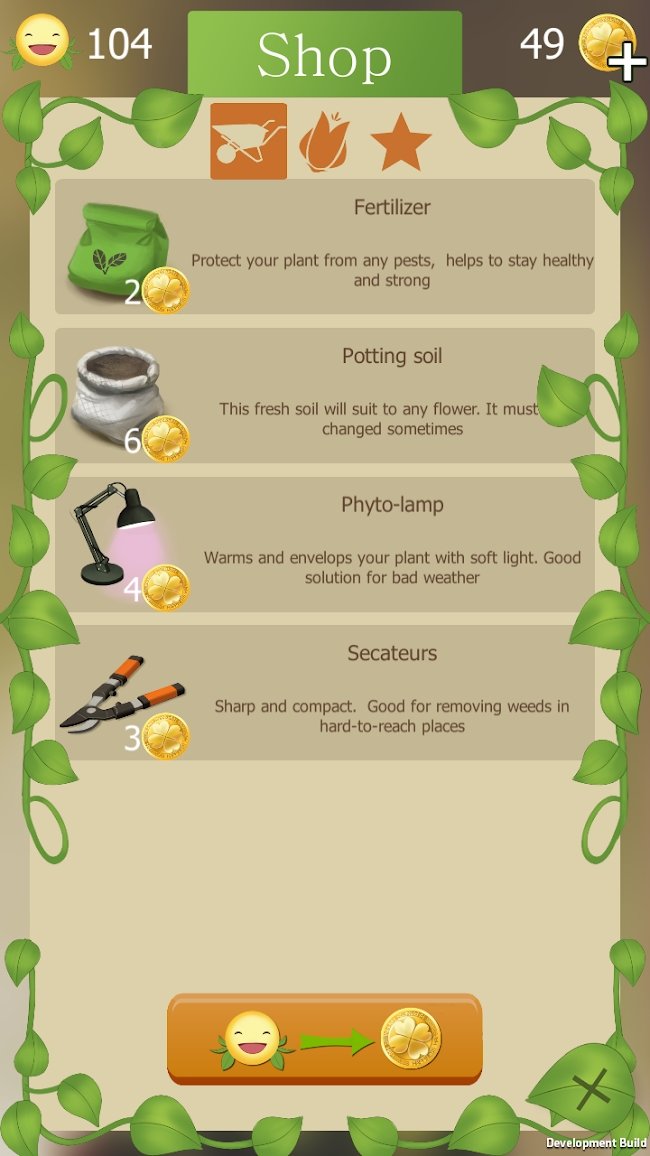Select the wheelbarrow tools tab

pos(248,141)
